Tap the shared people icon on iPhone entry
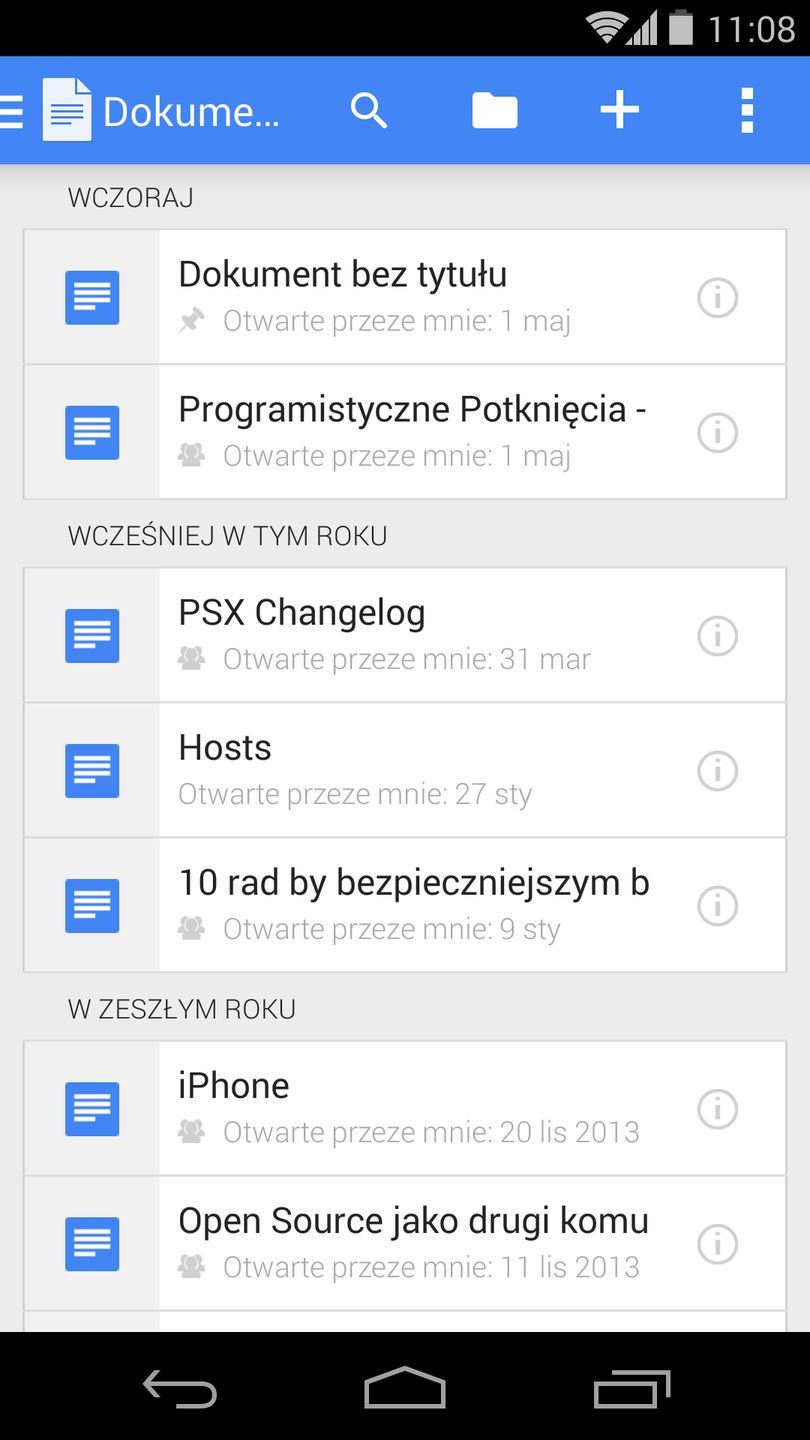Screen dimensions: 810x1440 [x=191, y=1131]
